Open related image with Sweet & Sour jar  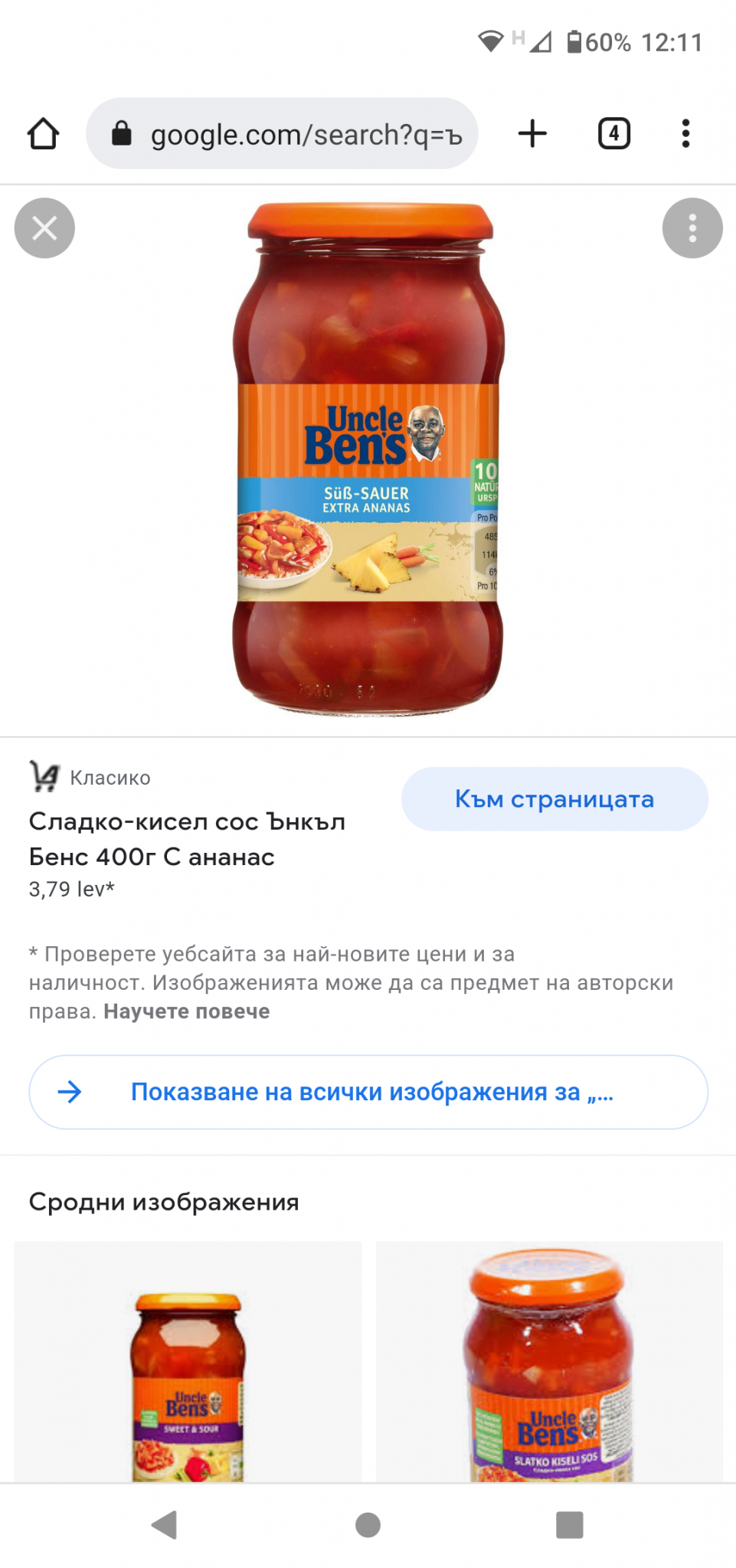[188, 1363]
